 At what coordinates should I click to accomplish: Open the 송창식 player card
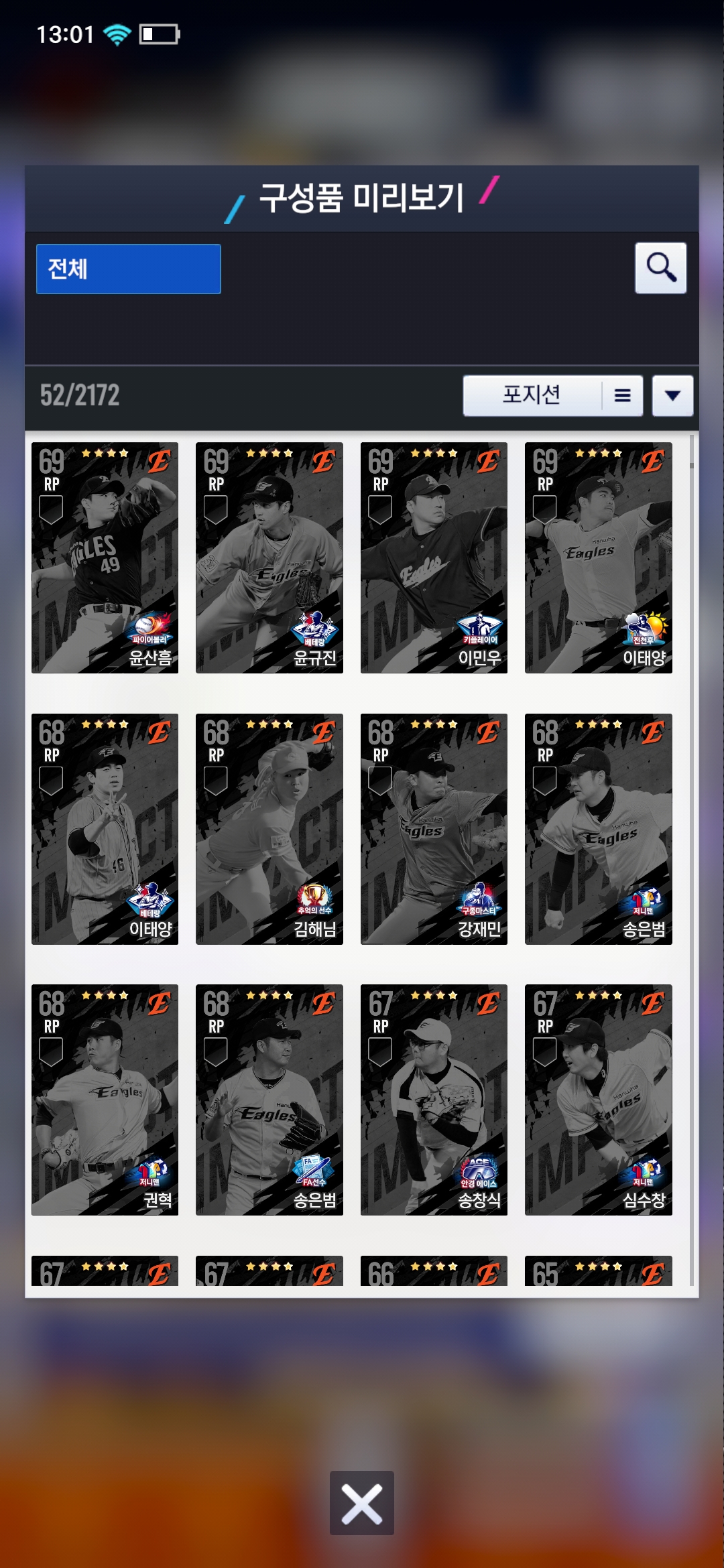coord(434,1100)
